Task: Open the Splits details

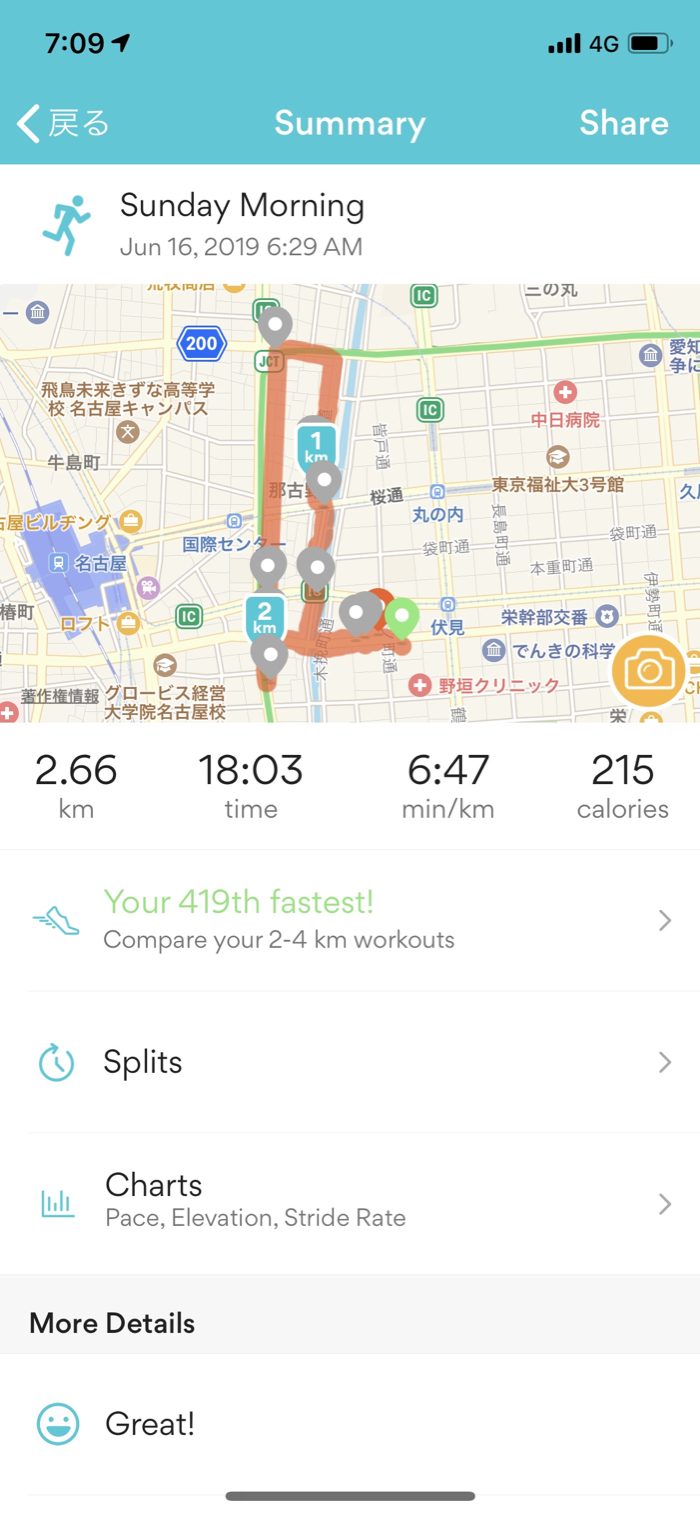Action: coord(350,1062)
